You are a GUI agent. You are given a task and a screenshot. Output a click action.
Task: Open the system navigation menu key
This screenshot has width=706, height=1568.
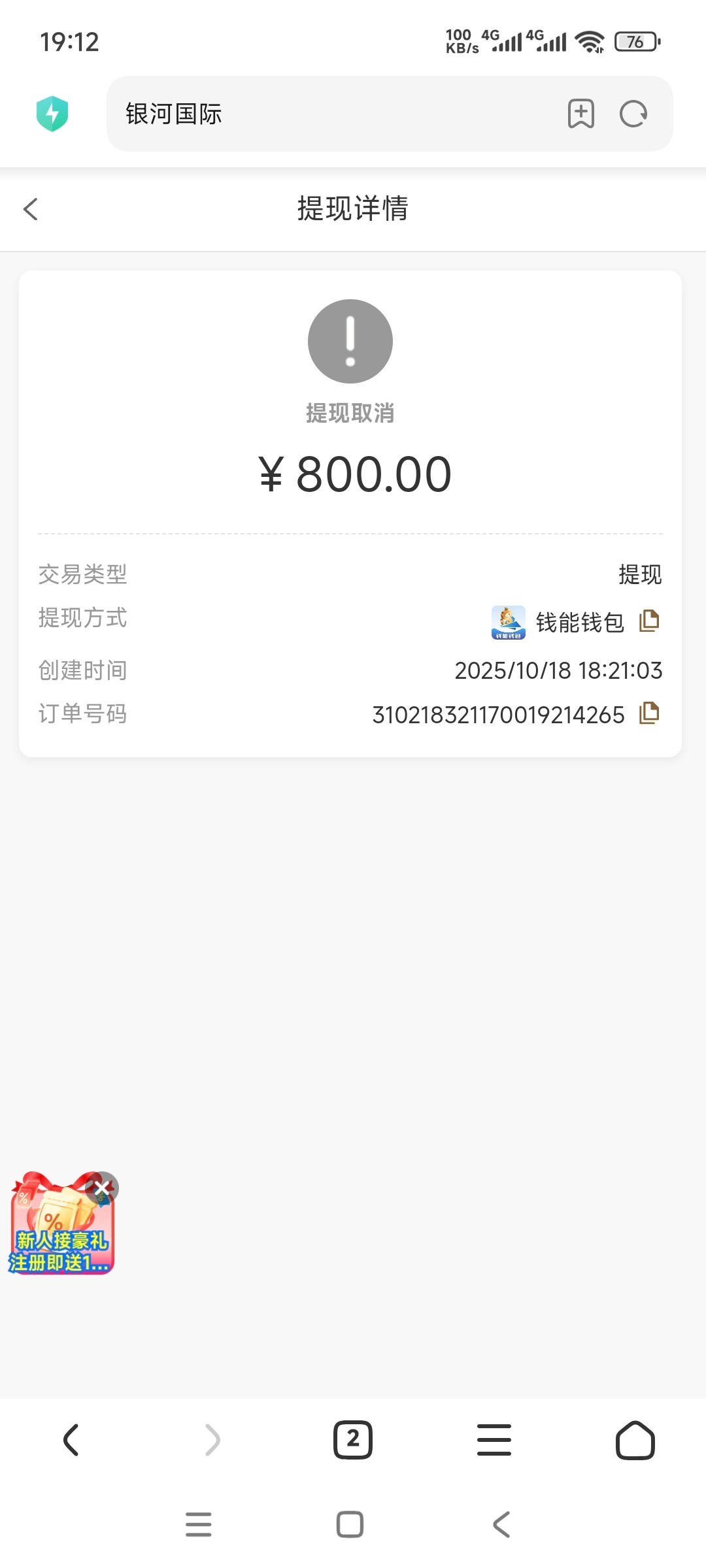199,1524
